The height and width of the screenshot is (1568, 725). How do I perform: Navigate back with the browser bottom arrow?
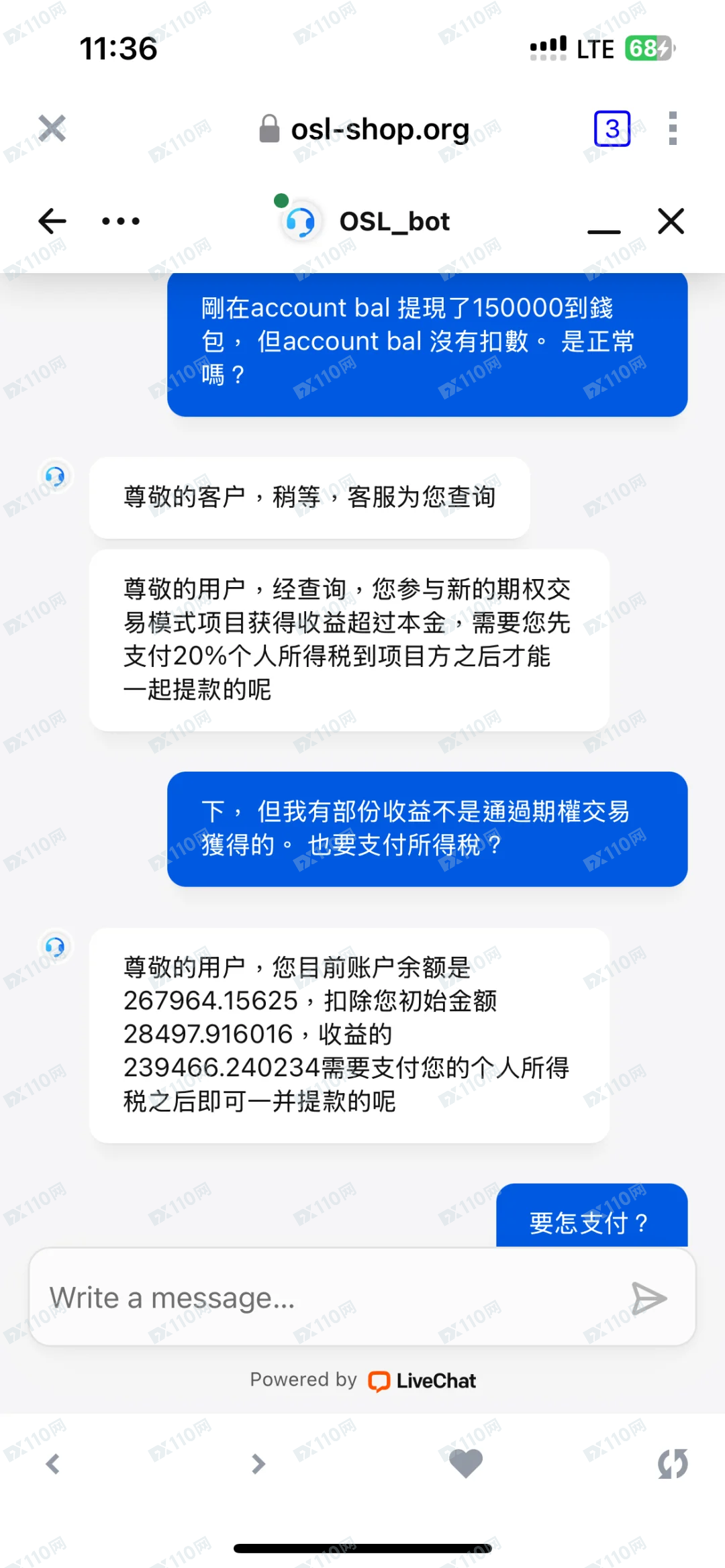(53, 1463)
